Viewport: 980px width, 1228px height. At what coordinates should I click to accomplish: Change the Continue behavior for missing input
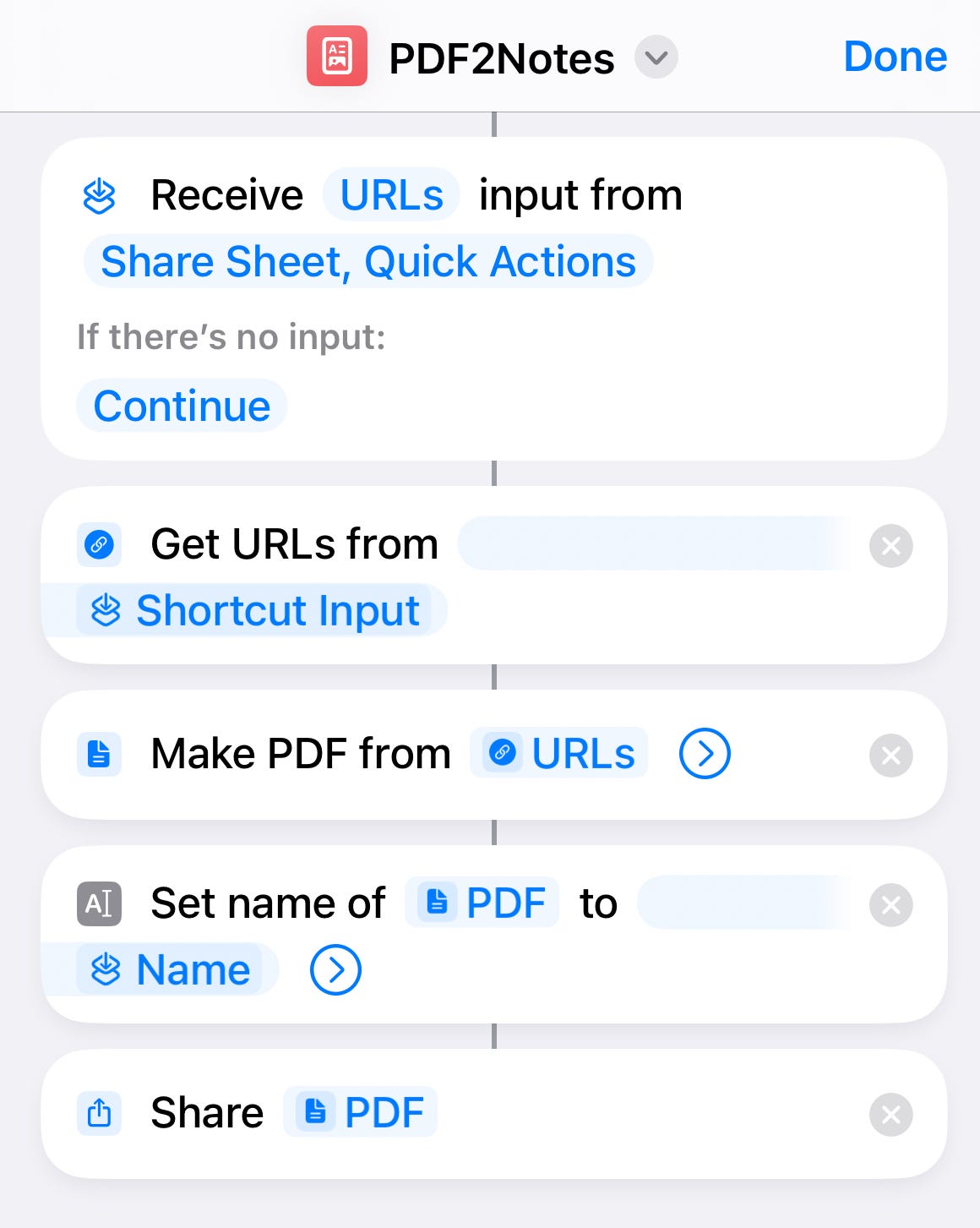click(182, 407)
